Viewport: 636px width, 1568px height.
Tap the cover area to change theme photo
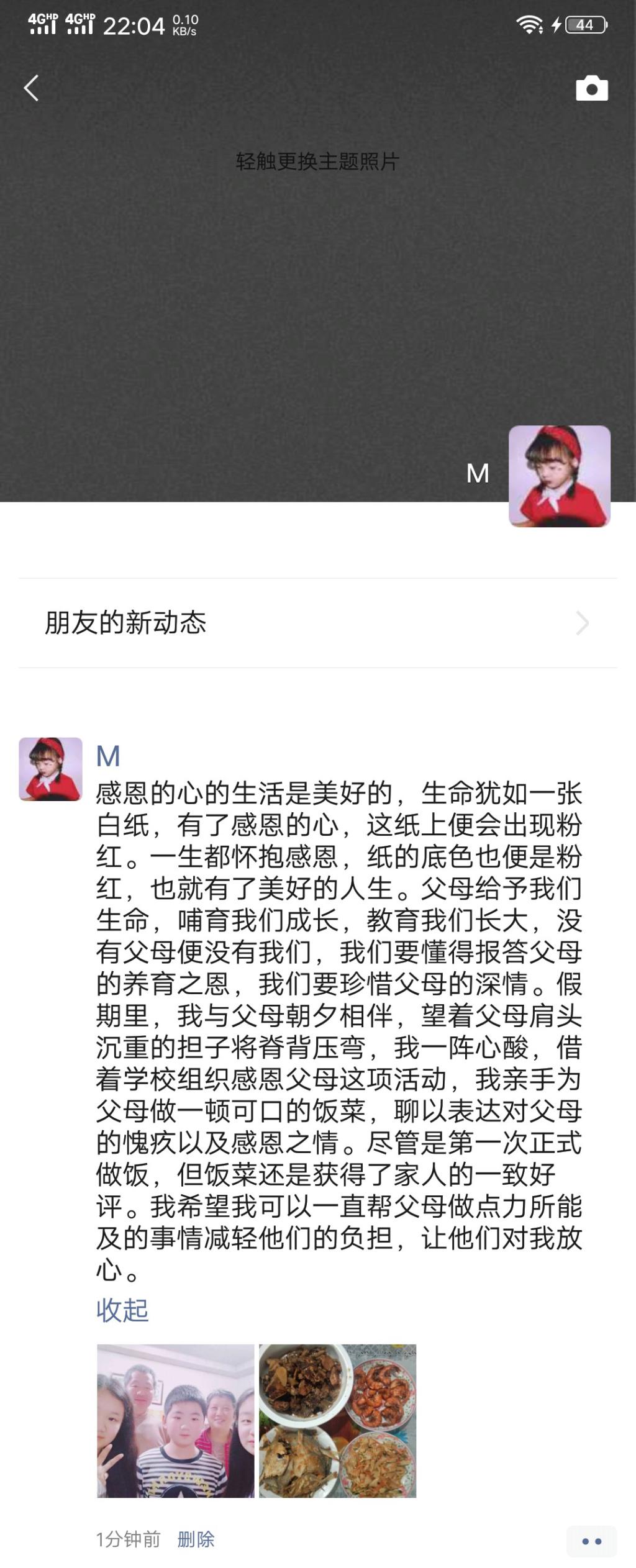click(x=317, y=161)
